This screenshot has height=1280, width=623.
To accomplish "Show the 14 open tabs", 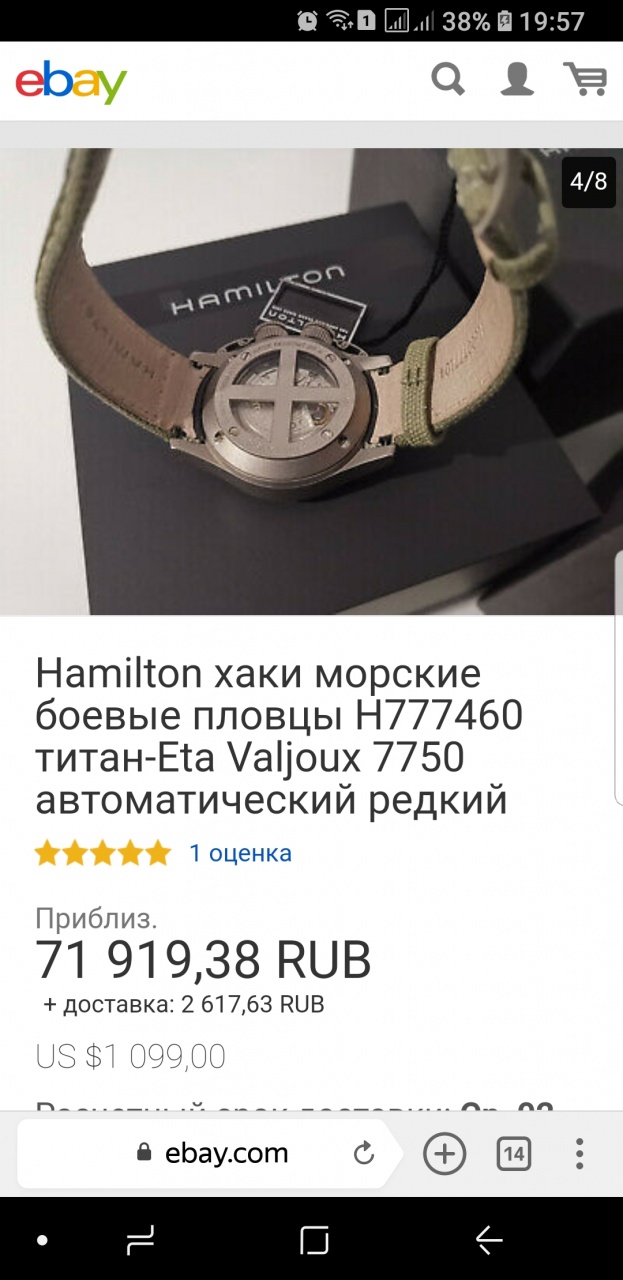I will pyautogui.click(x=513, y=1154).
